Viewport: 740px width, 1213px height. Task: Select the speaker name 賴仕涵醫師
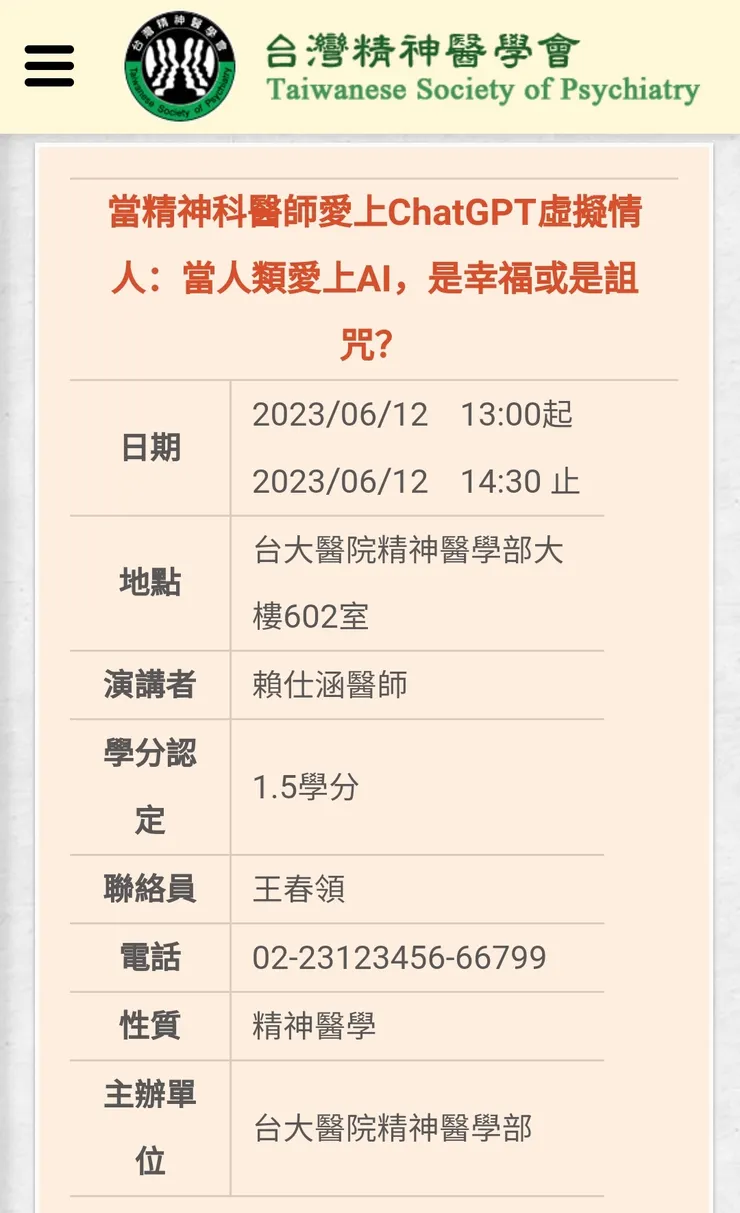point(330,685)
